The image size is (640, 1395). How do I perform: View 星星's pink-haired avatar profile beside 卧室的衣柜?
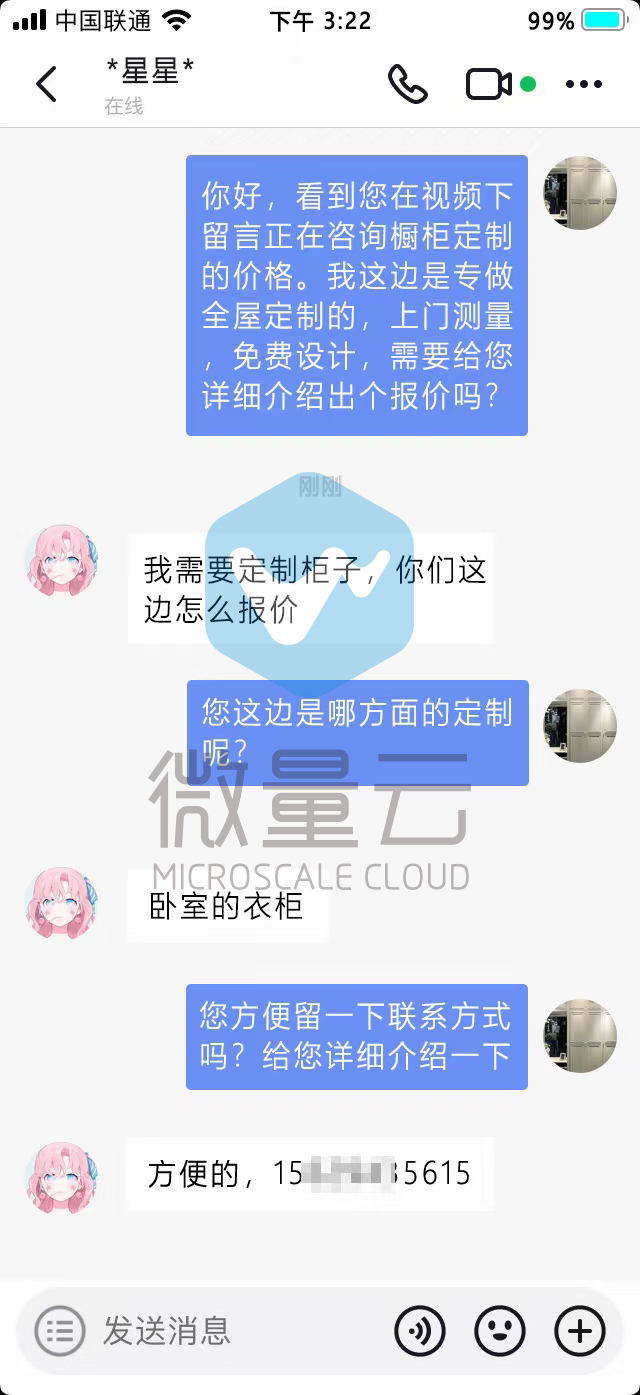(x=61, y=903)
